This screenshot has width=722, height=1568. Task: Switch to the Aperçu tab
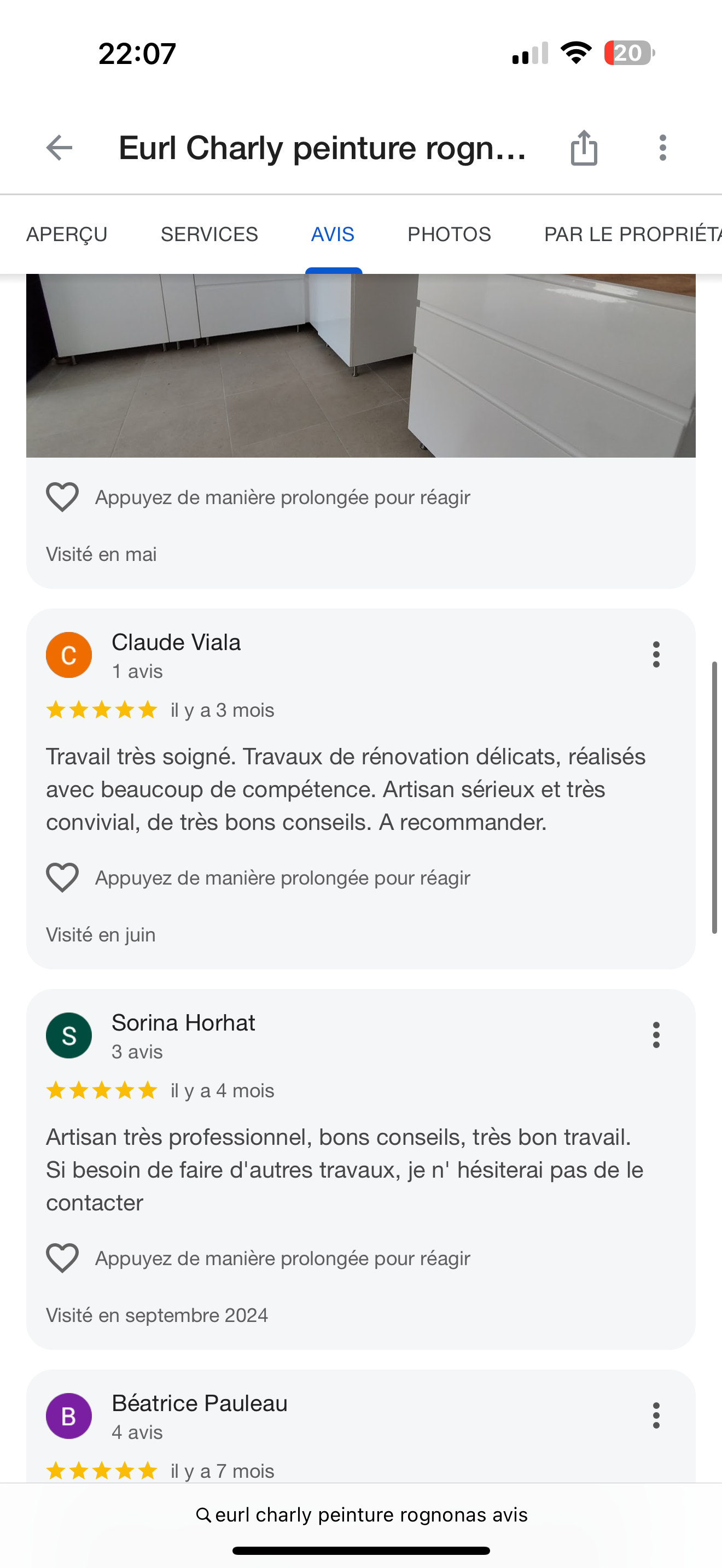pyautogui.click(x=67, y=235)
